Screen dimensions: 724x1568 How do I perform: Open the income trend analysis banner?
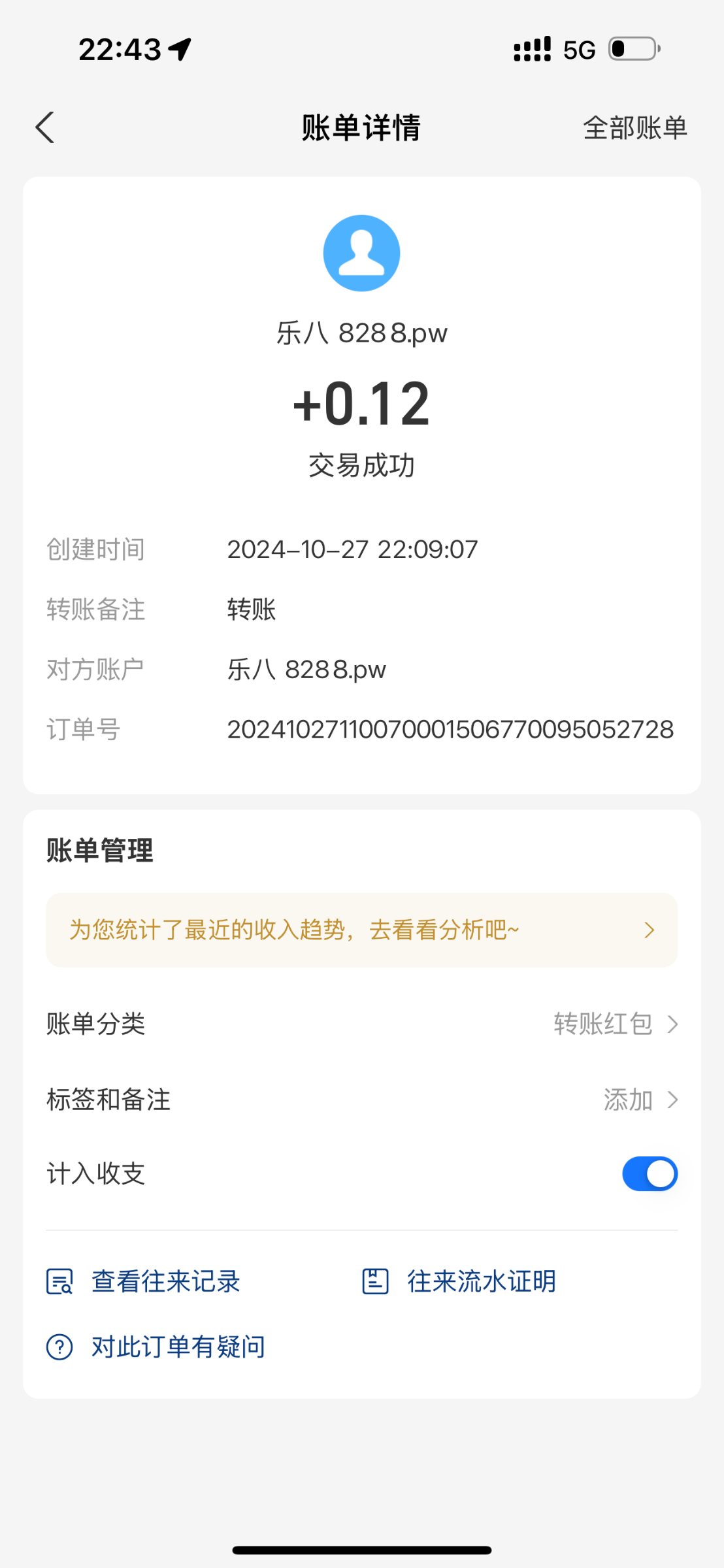361,930
